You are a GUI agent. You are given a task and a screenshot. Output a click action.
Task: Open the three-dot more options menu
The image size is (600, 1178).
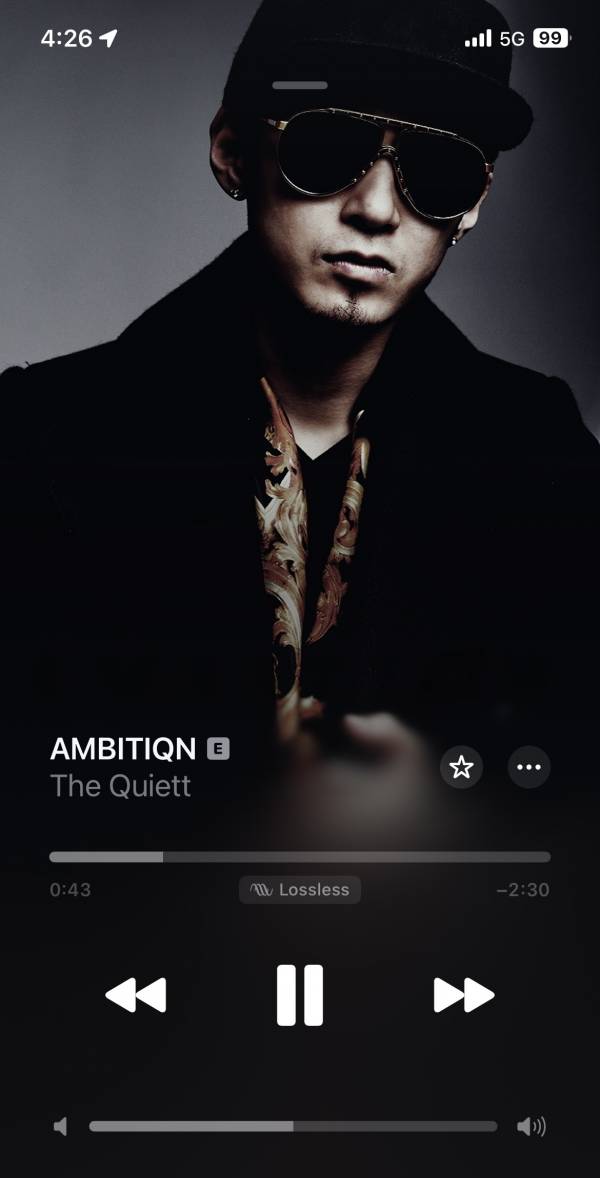529,767
